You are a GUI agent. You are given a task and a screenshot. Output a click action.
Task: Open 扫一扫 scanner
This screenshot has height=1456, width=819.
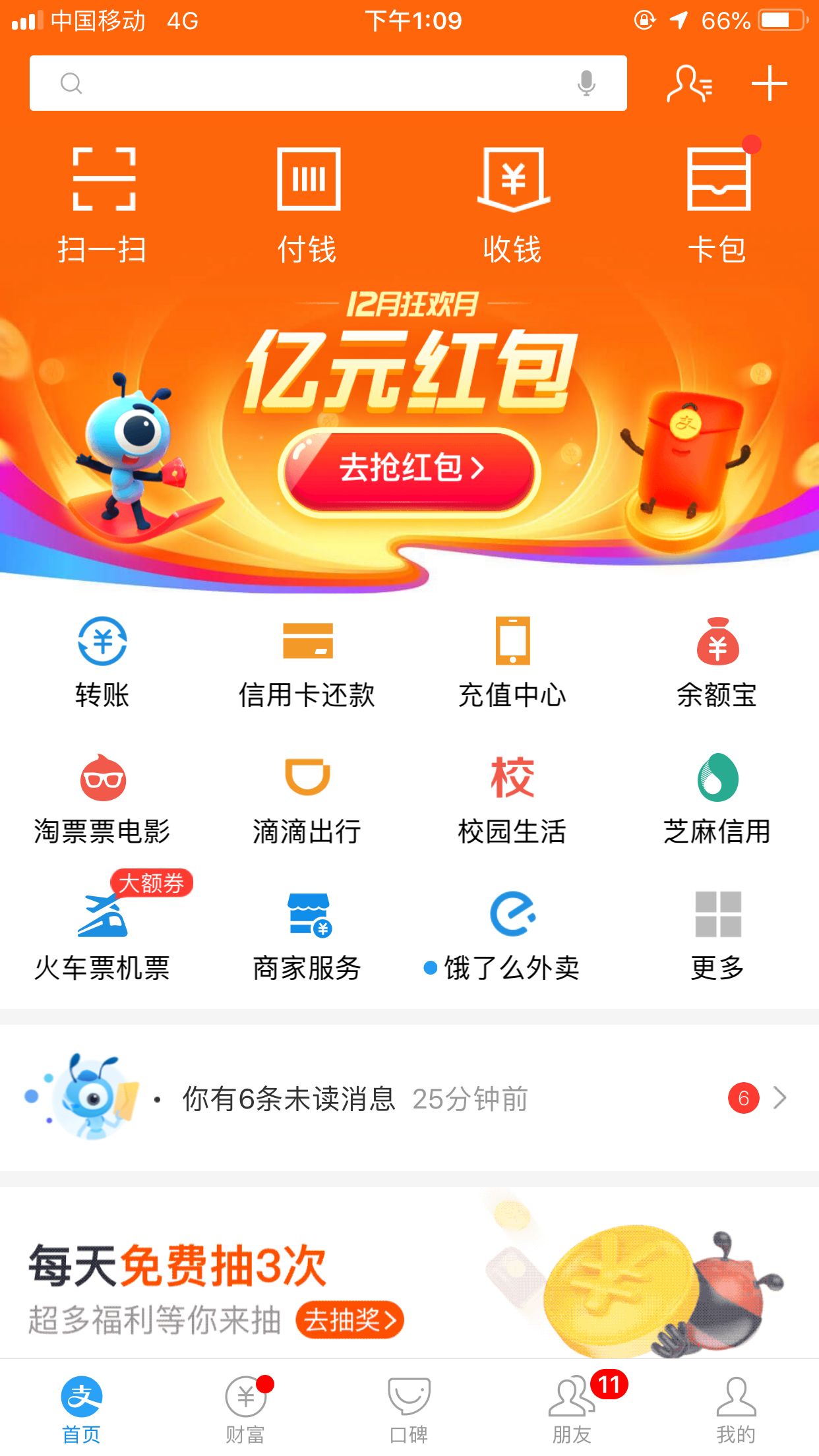coord(102,204)
